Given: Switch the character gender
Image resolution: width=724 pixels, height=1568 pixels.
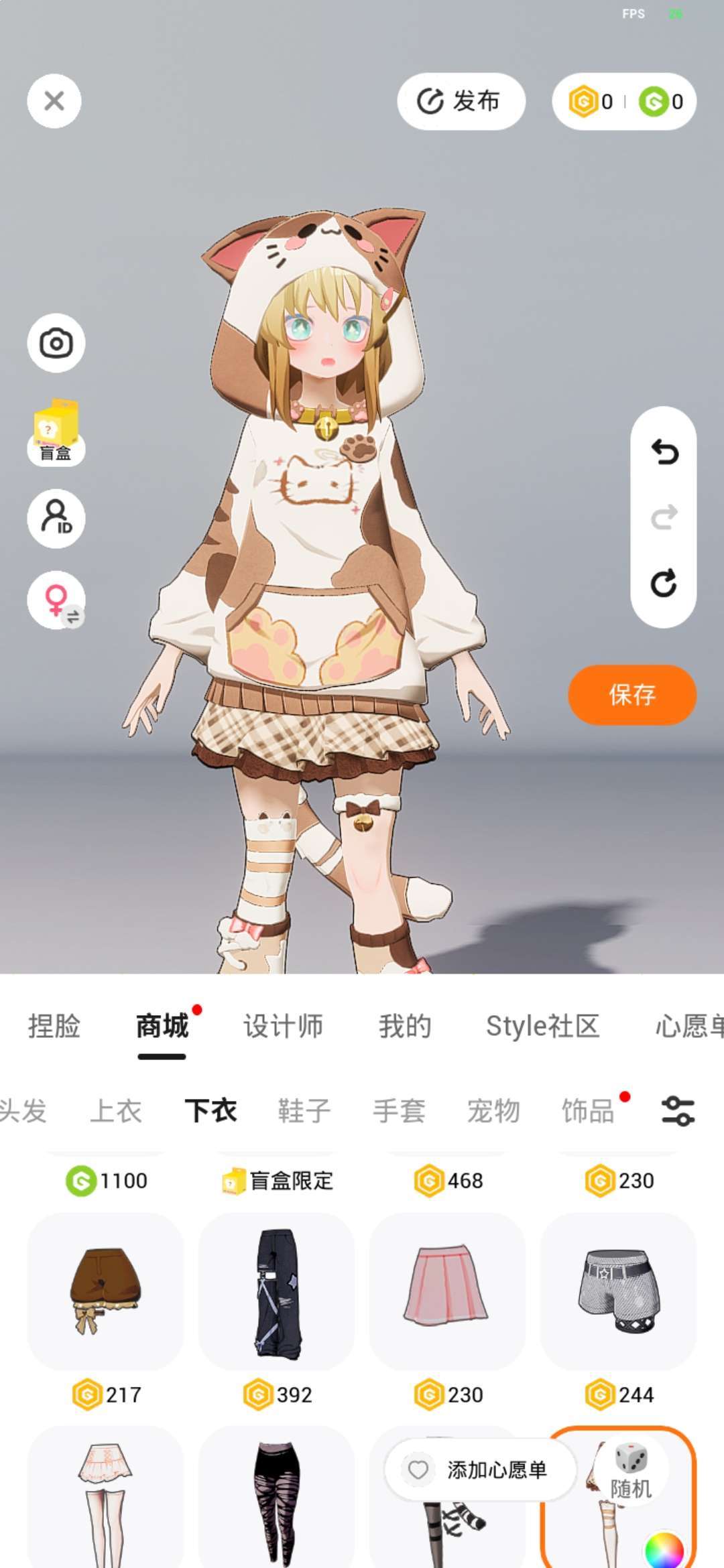Looking at the screenshot, I should (x=56, y=600).
